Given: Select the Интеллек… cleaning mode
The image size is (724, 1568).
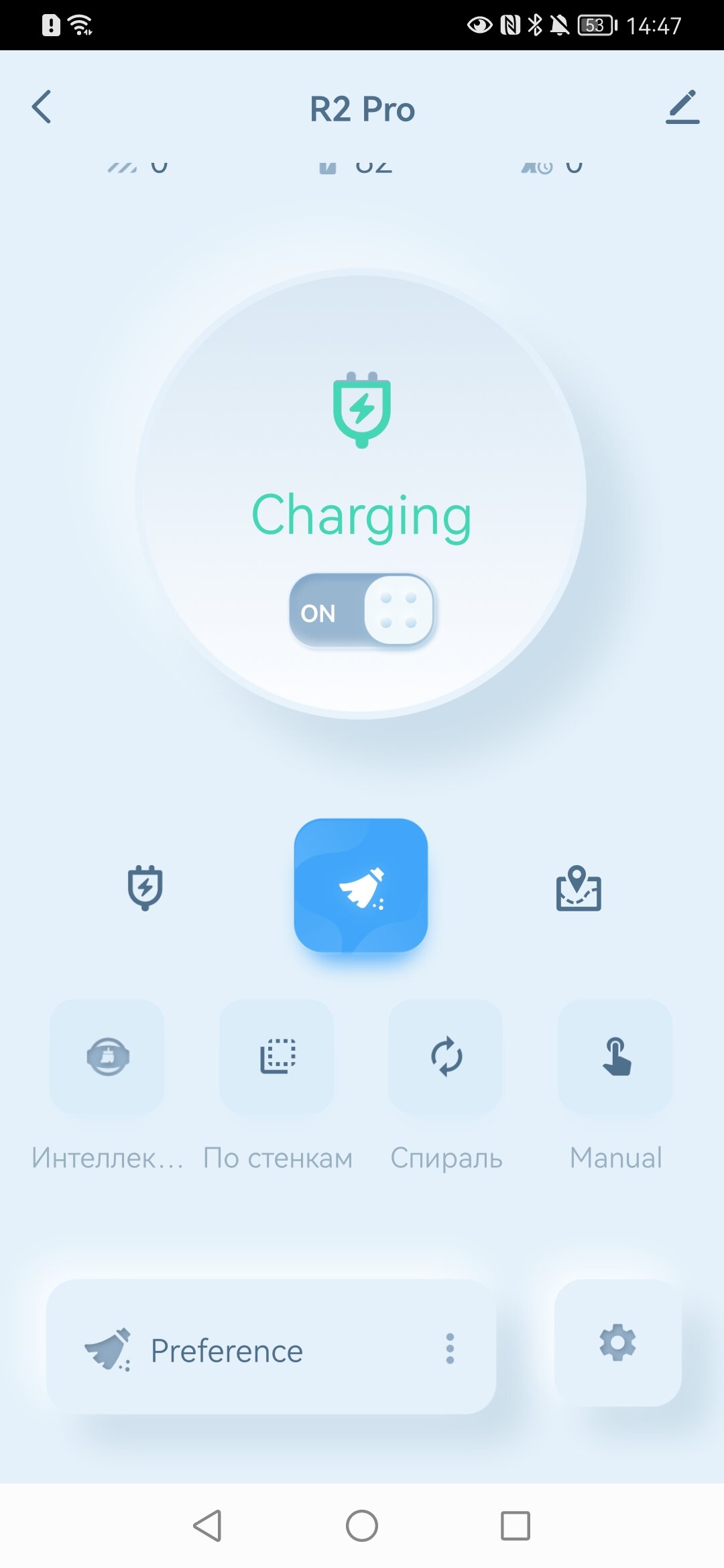Looking at the screenshot, I should tap(107, 1057).
